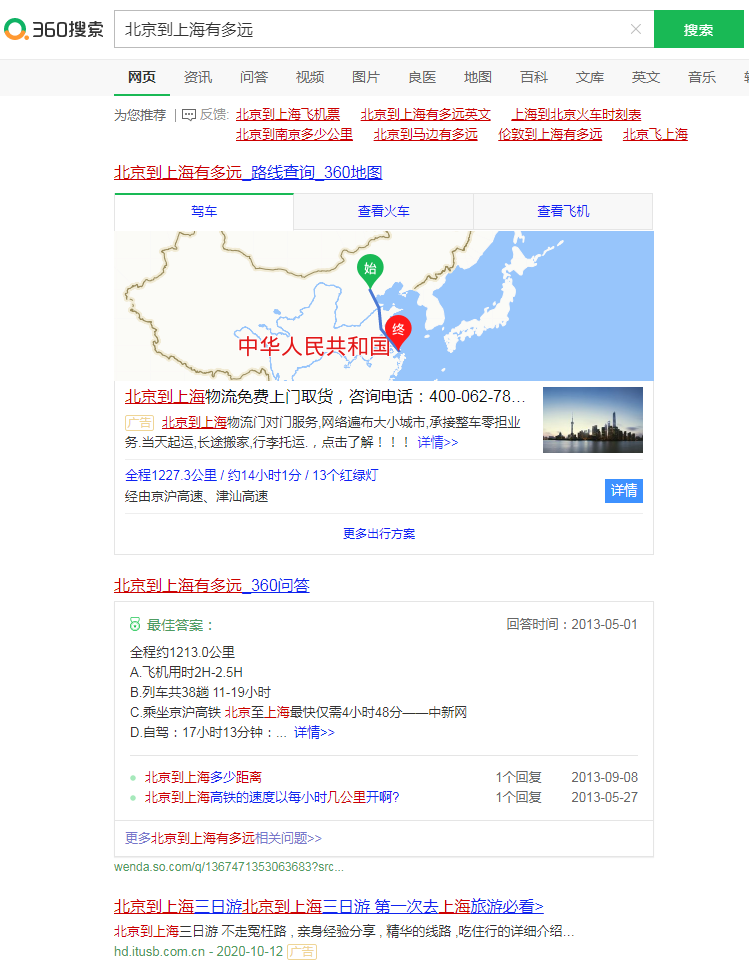Open 更多北京到上海有多远相关问题
The height and width of the screenshot is (961, 749).
click(x=223, y=838)
